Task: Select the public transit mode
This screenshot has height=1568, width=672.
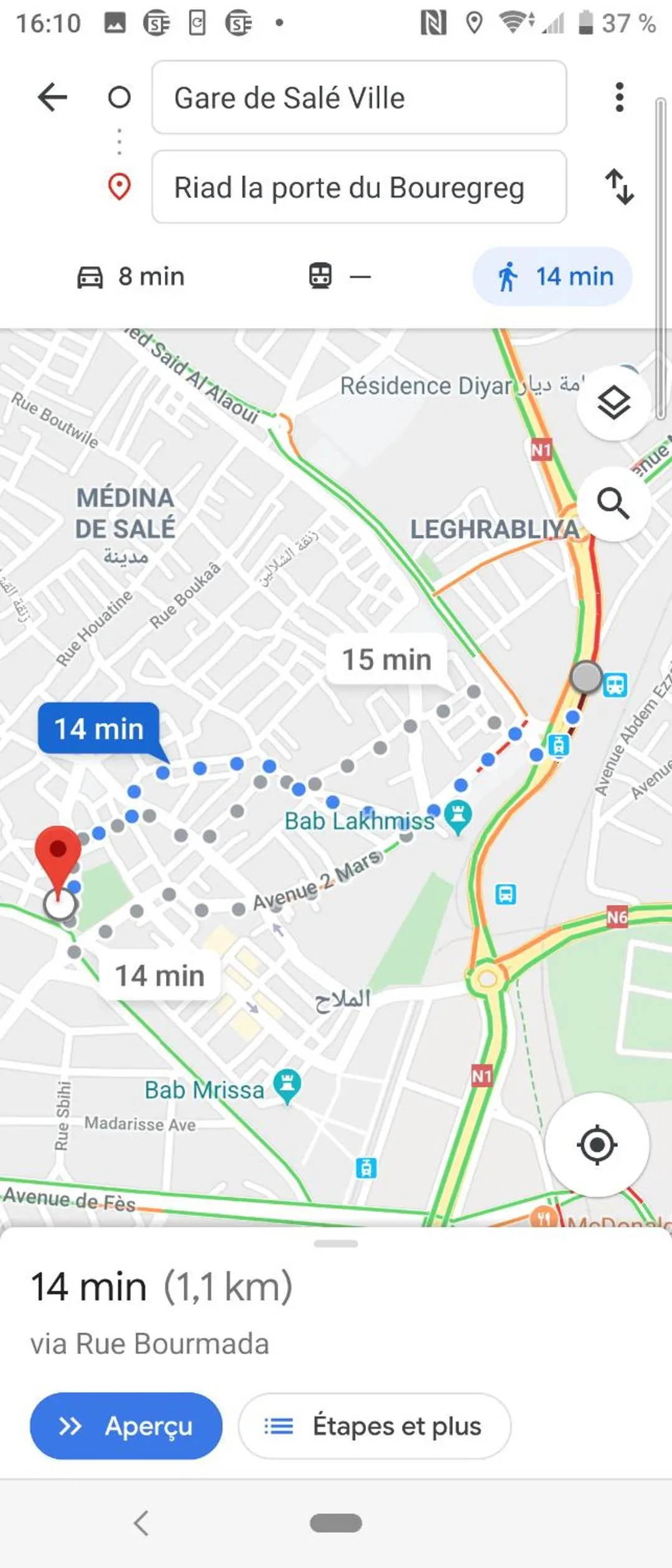Action: click(x=340, y=276)
